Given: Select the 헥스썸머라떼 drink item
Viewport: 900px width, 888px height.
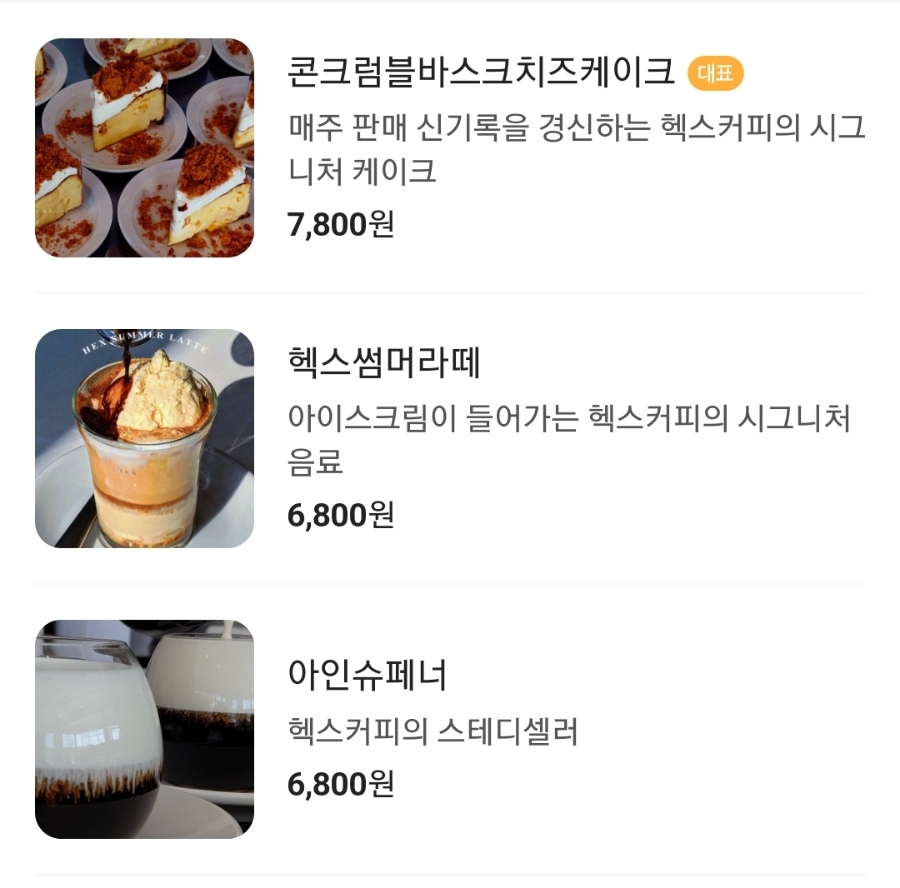Looking at the screenshot, I should click(x=384, y=363).
